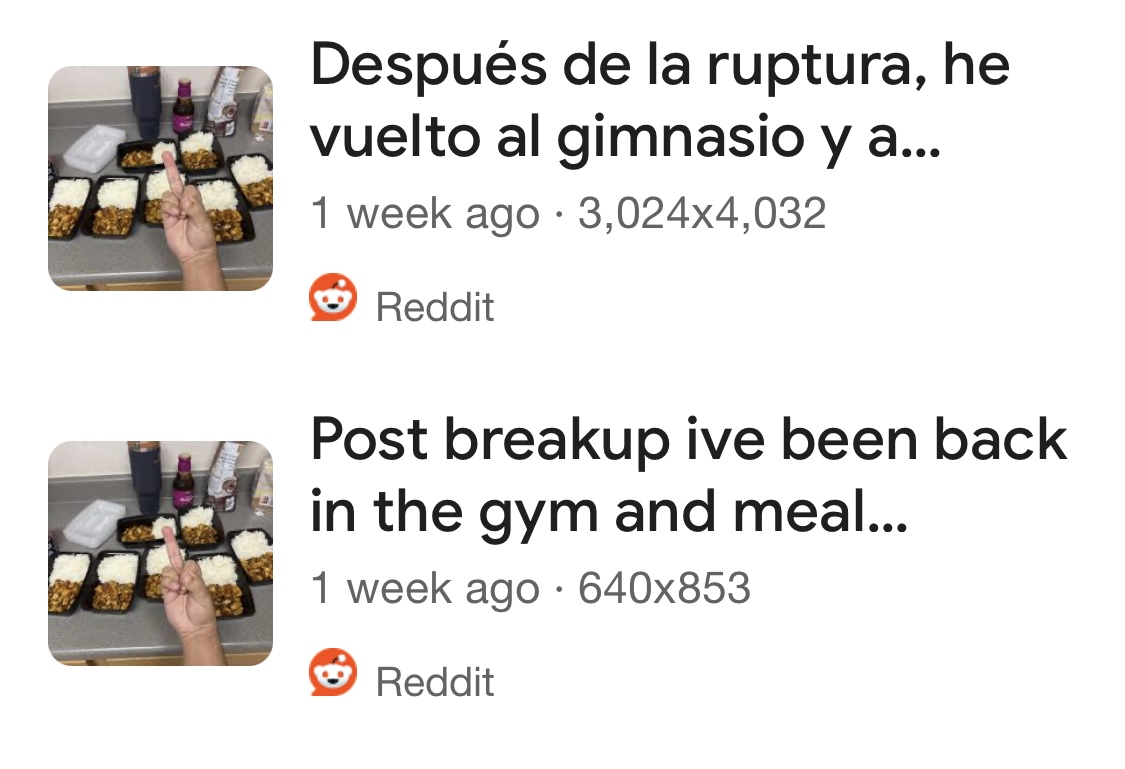
Task: View the 3,024x4,032 meal prep image thumbnail
Action: (x=160, y=178)
